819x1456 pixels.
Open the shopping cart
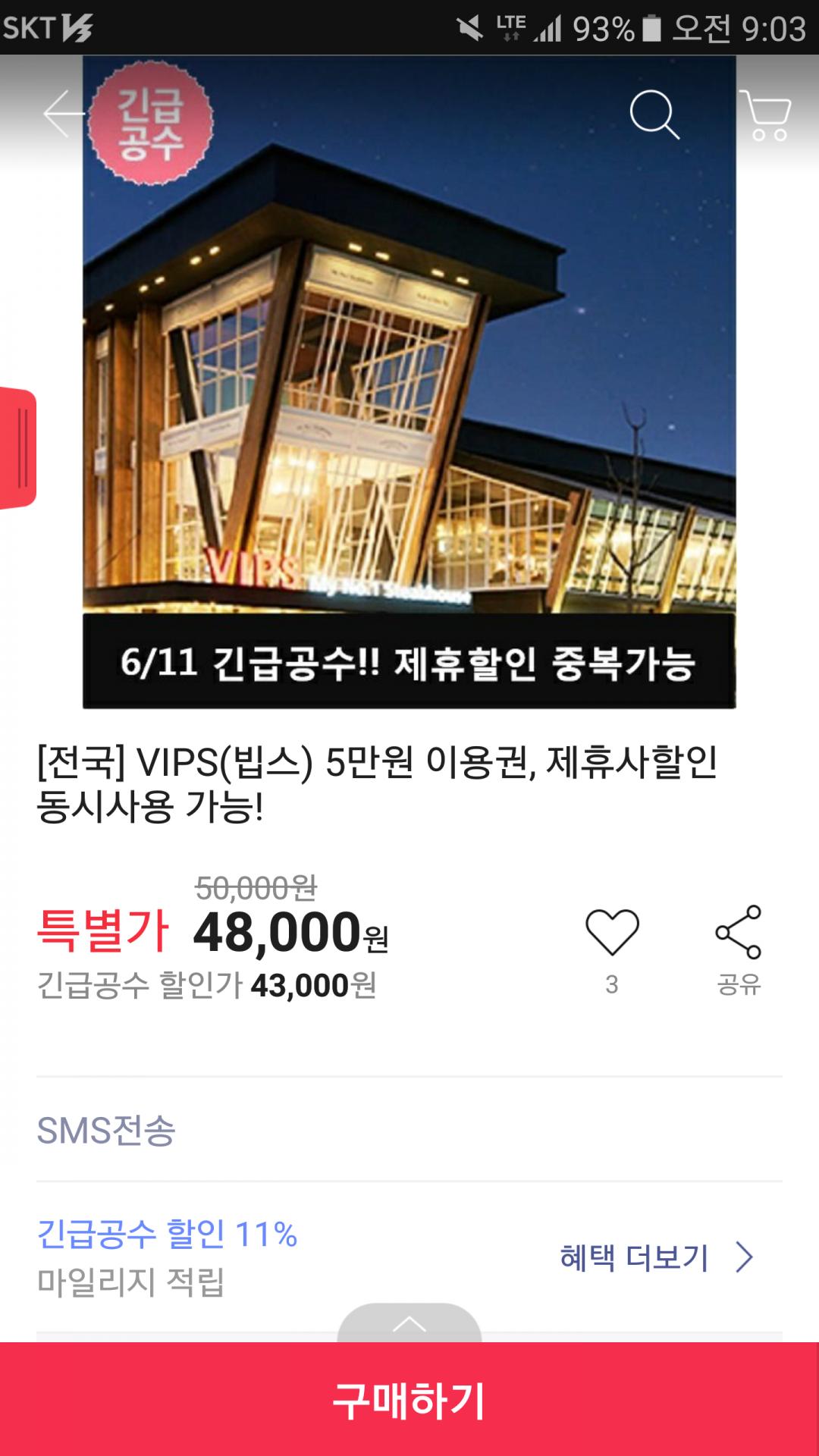pos(765,115)
